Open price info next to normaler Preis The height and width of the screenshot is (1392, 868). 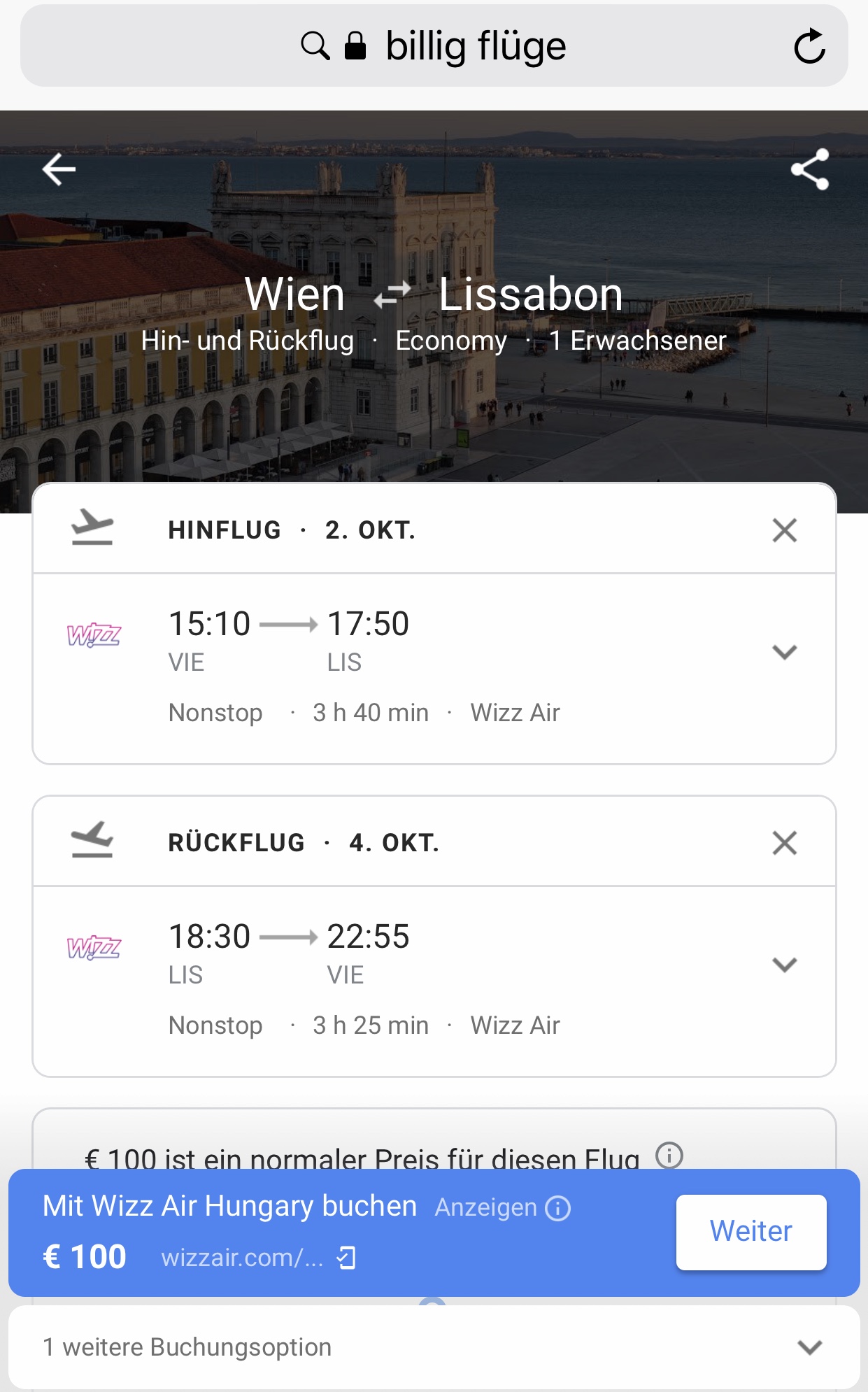pos(669,1155)
